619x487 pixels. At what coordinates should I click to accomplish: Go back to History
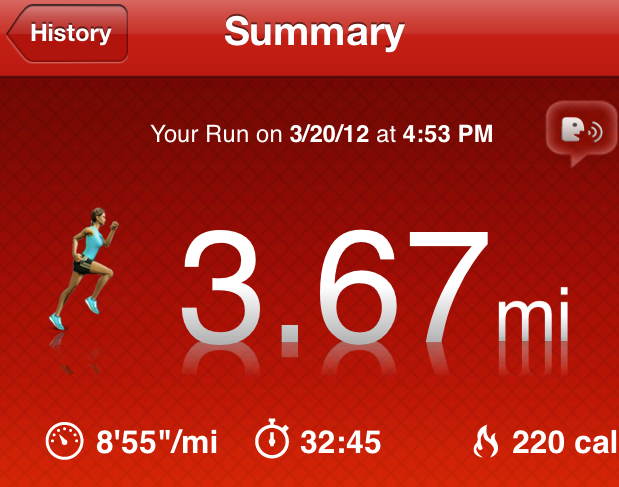(68, 33)
